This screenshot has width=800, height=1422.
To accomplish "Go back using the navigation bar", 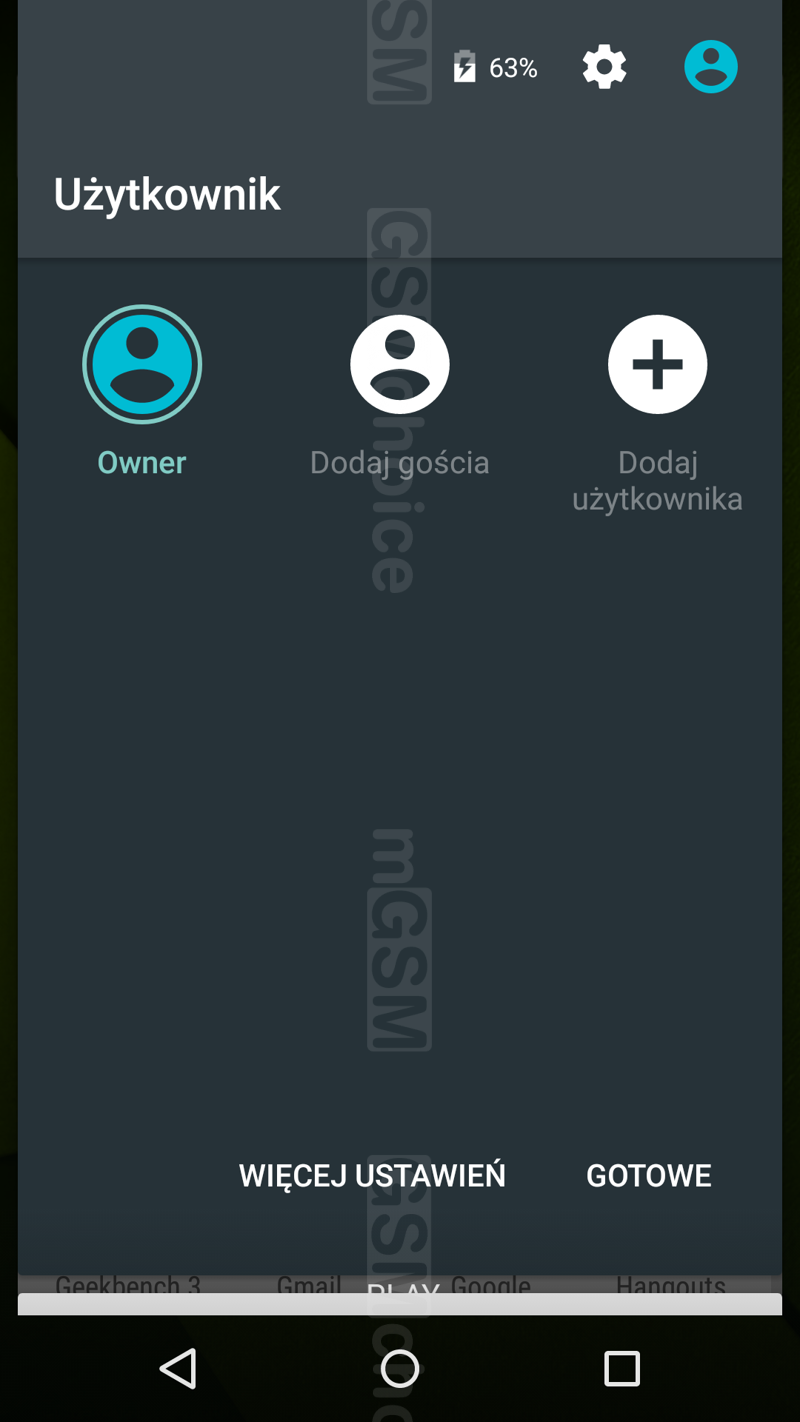I will click(179, 1368).
